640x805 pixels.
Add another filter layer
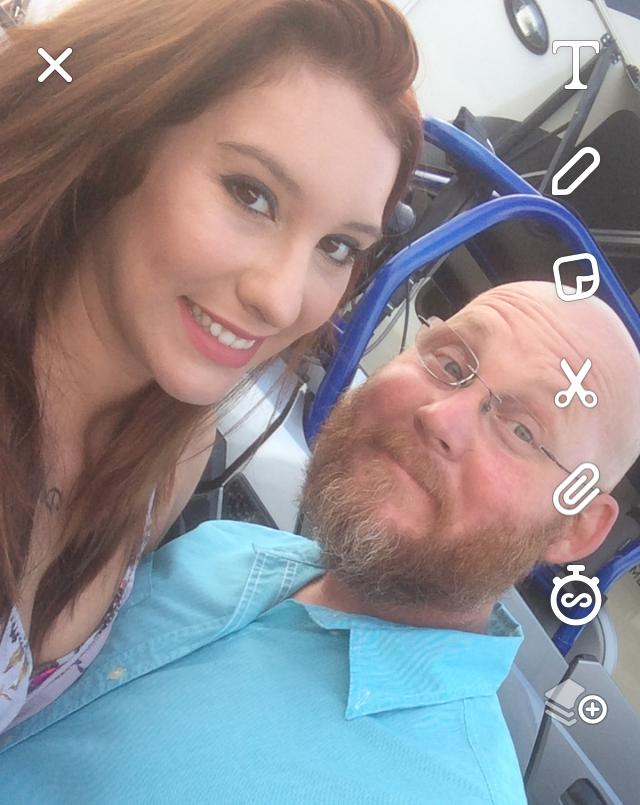click(577, 703)
